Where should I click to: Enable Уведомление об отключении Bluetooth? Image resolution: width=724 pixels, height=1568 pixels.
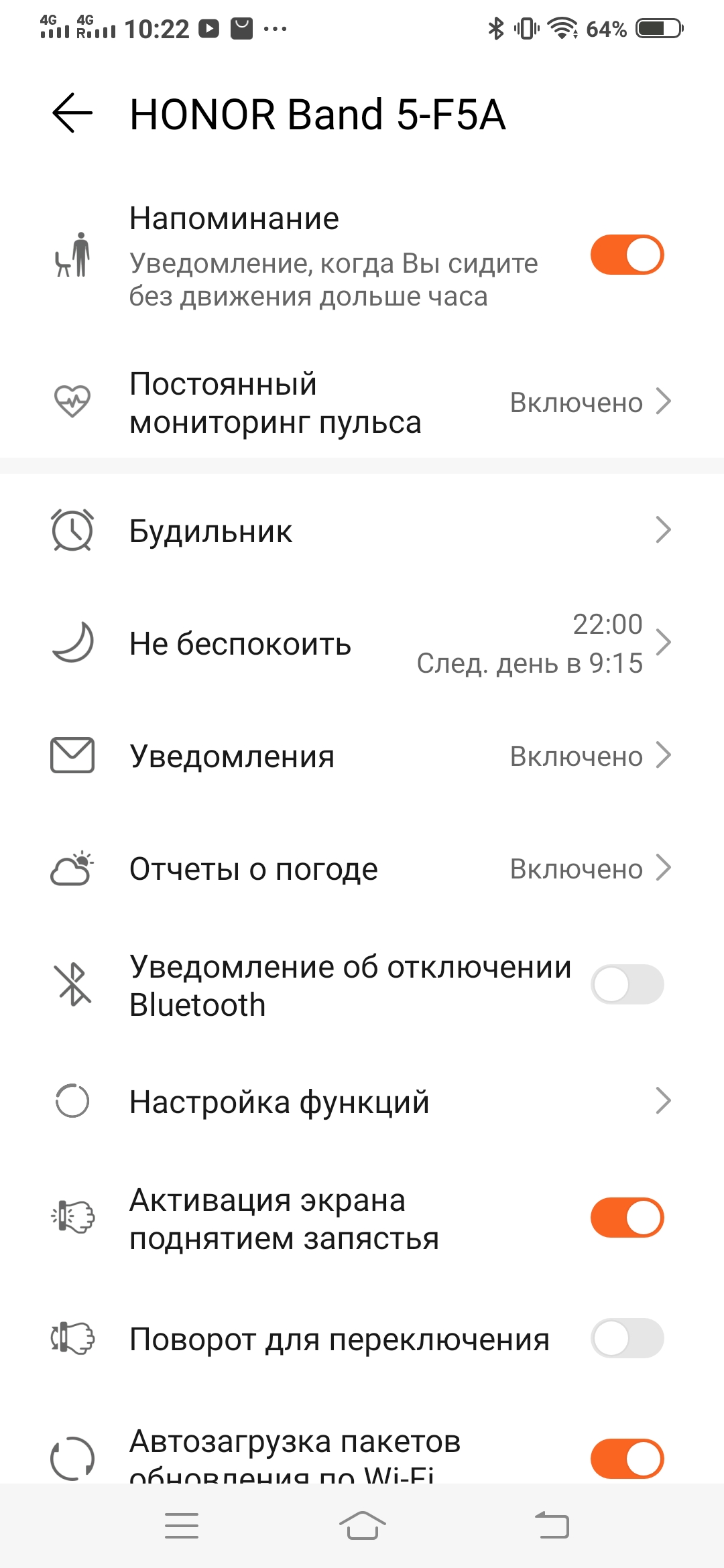tap(627, 984)
